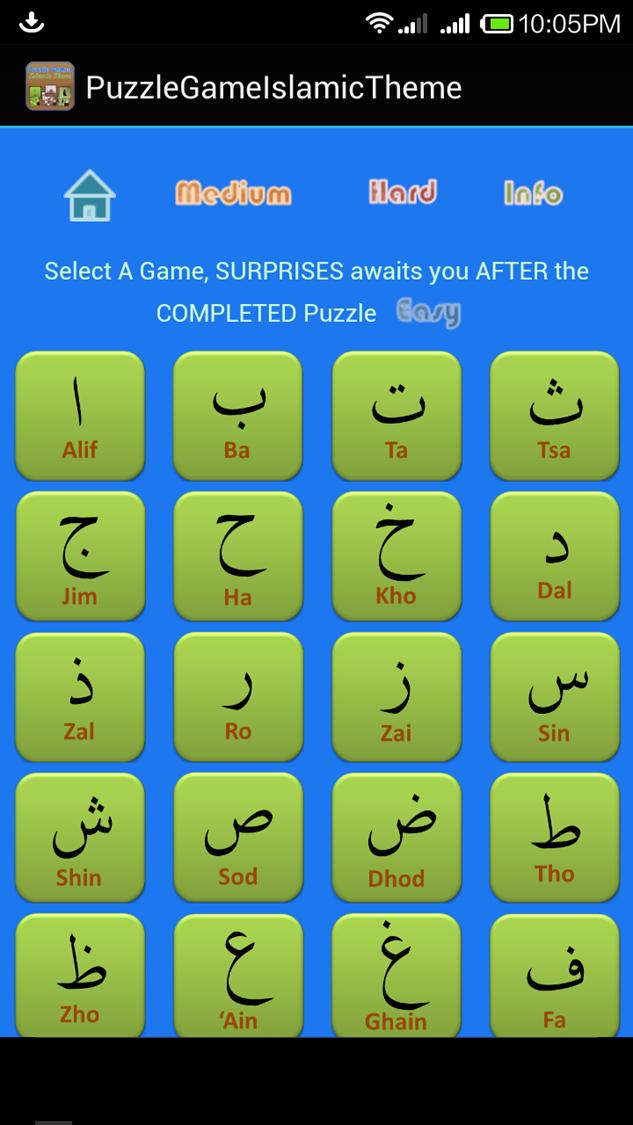Play the Tho letter puzzle
Image resolution: width=633 pixels, height=1125 pixels.
[554, 838]
